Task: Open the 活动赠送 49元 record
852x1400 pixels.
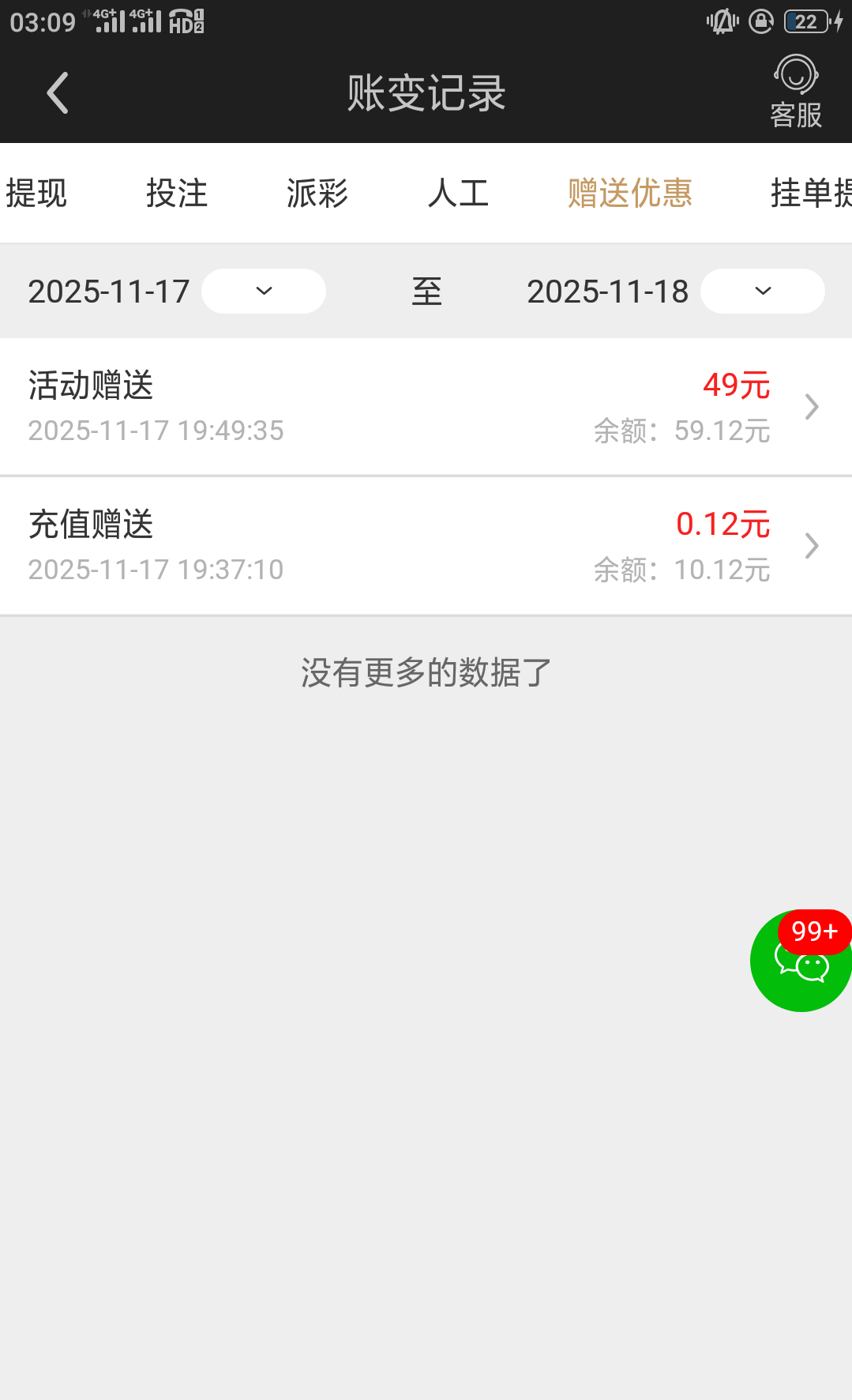Action: [x=426, y=407]
